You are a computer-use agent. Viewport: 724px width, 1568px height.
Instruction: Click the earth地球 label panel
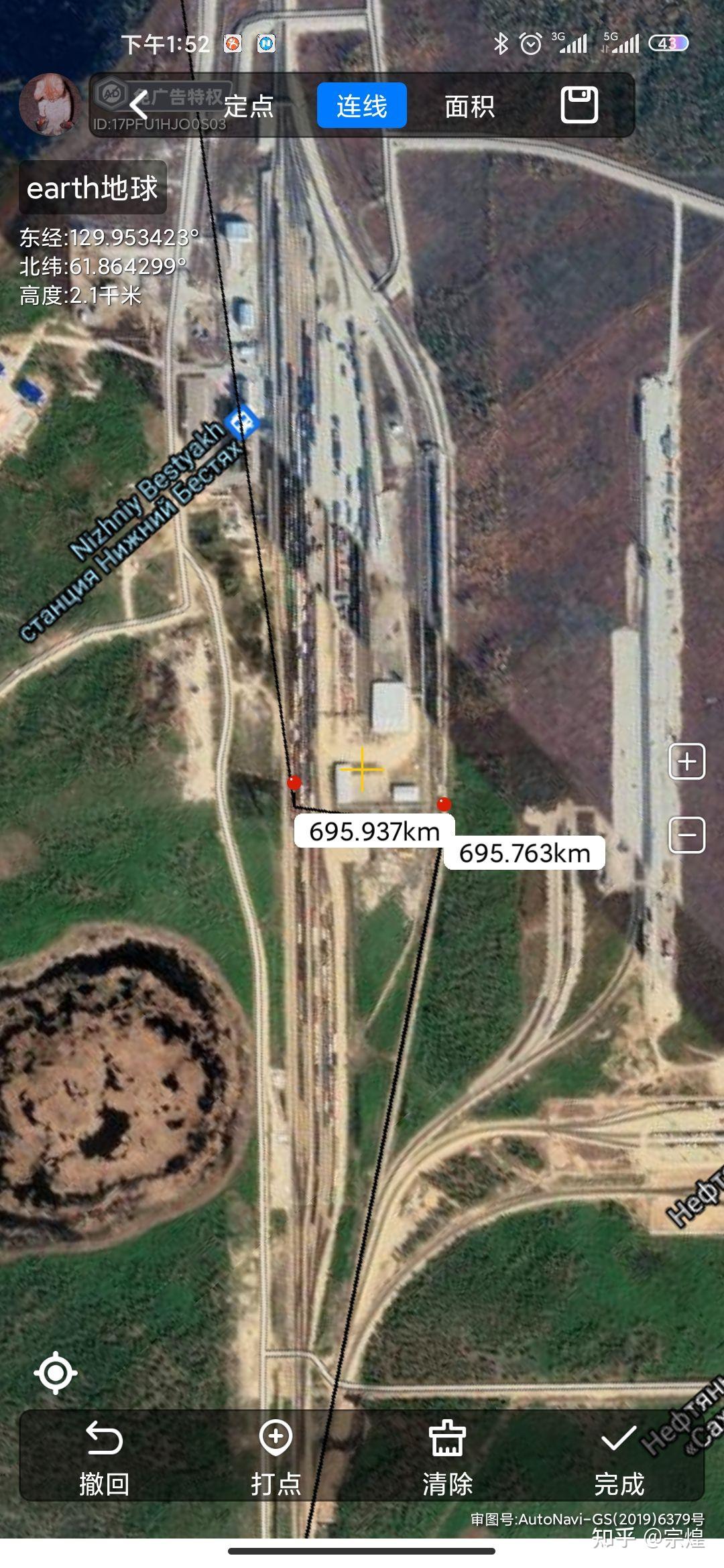tap(93, 188)
